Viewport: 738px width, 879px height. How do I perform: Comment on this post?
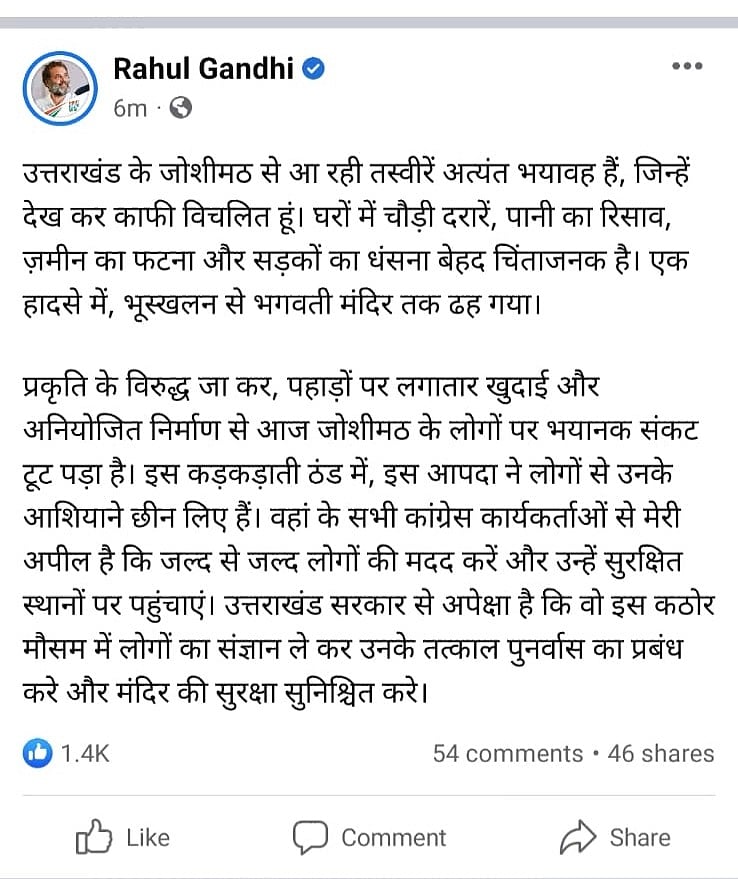tap(370, 837)
